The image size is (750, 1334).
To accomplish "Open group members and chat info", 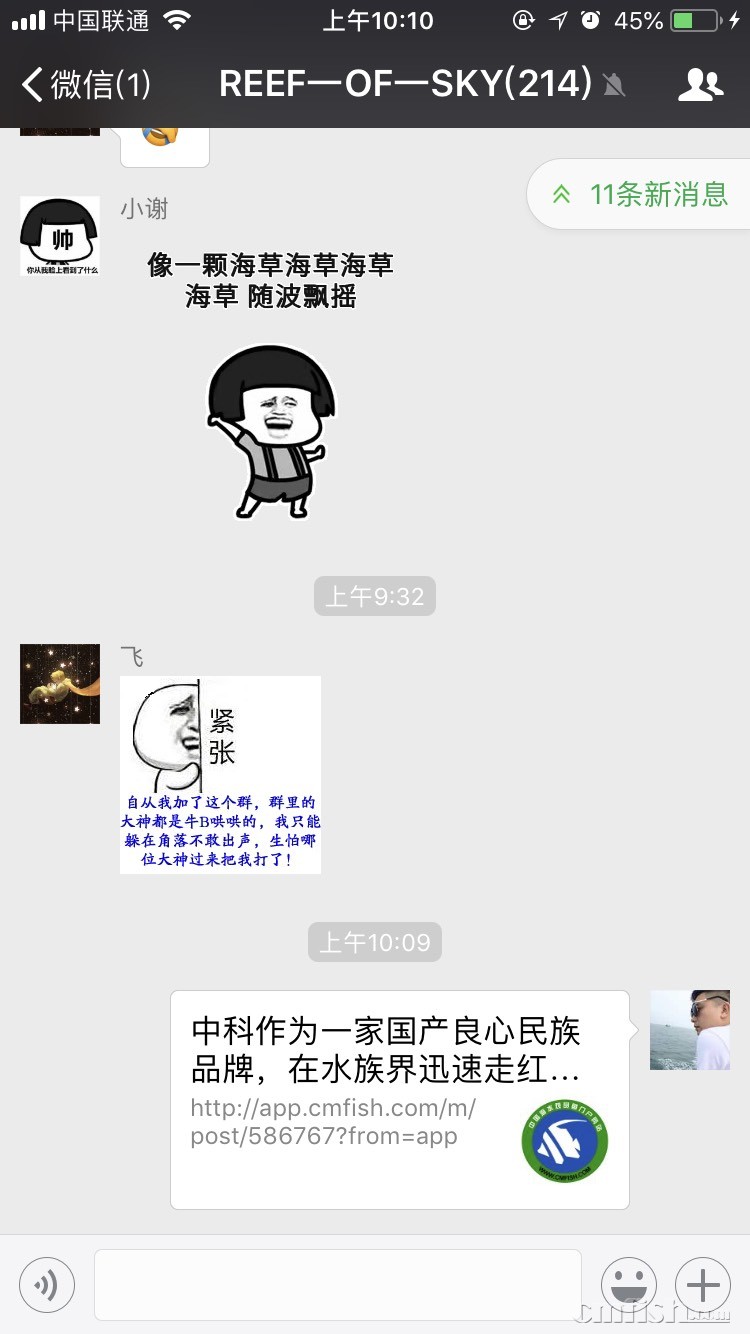I will pyautogui.click(x=700, y=85).
